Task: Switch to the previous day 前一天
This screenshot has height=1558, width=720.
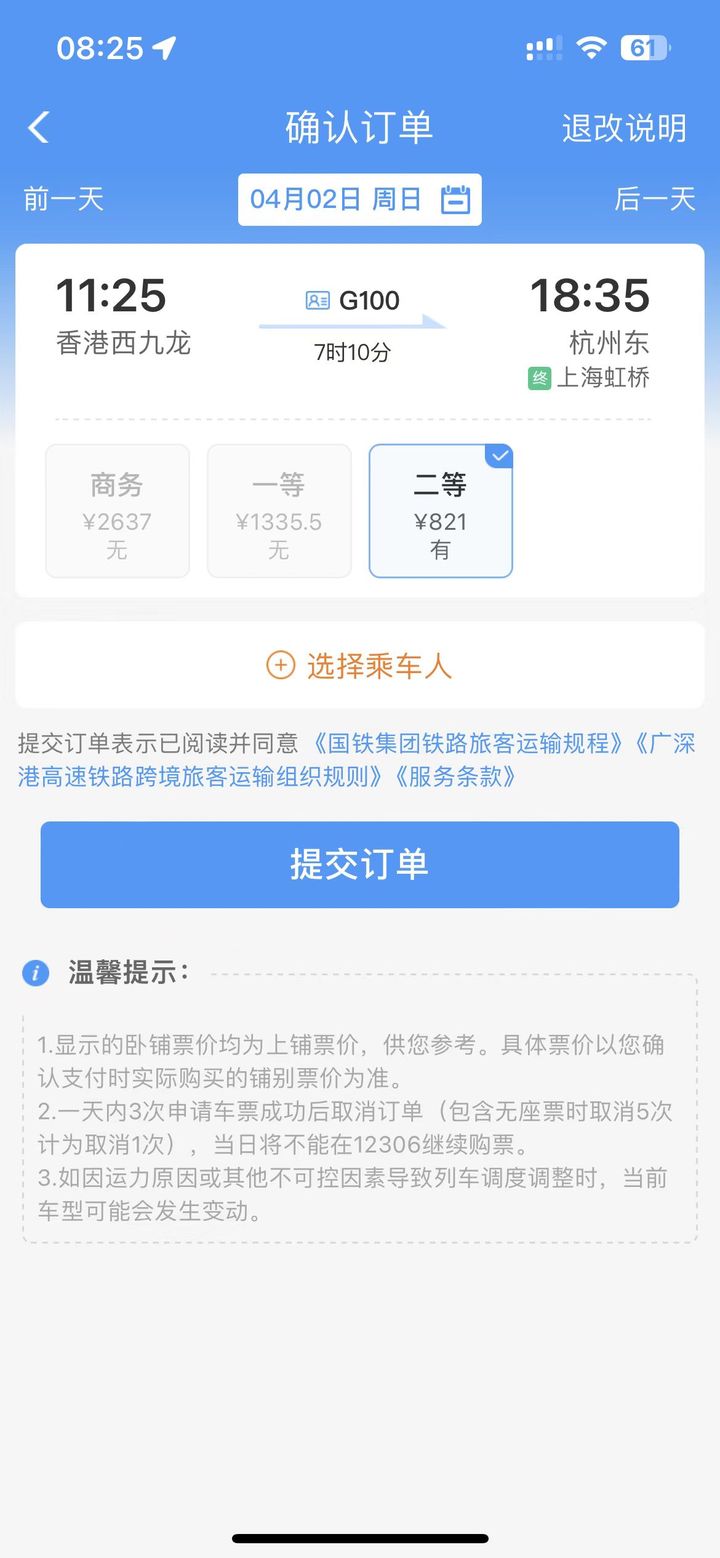Action: click(x=64, y=199)
